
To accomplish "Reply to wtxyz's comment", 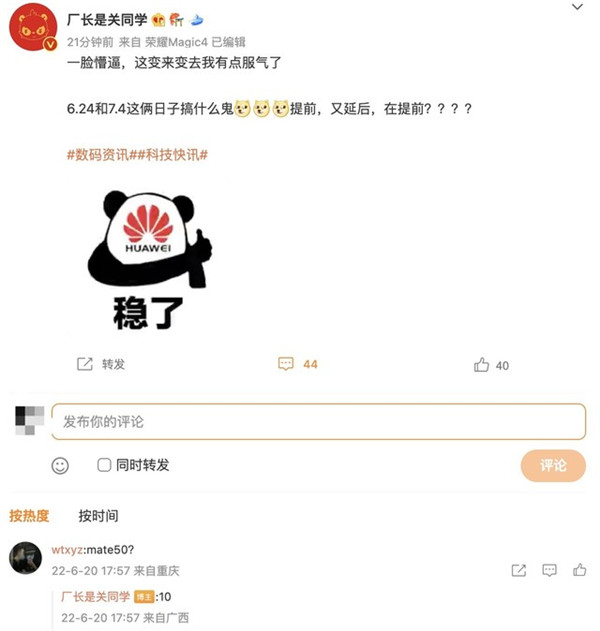I will click(x=549, y=570).
